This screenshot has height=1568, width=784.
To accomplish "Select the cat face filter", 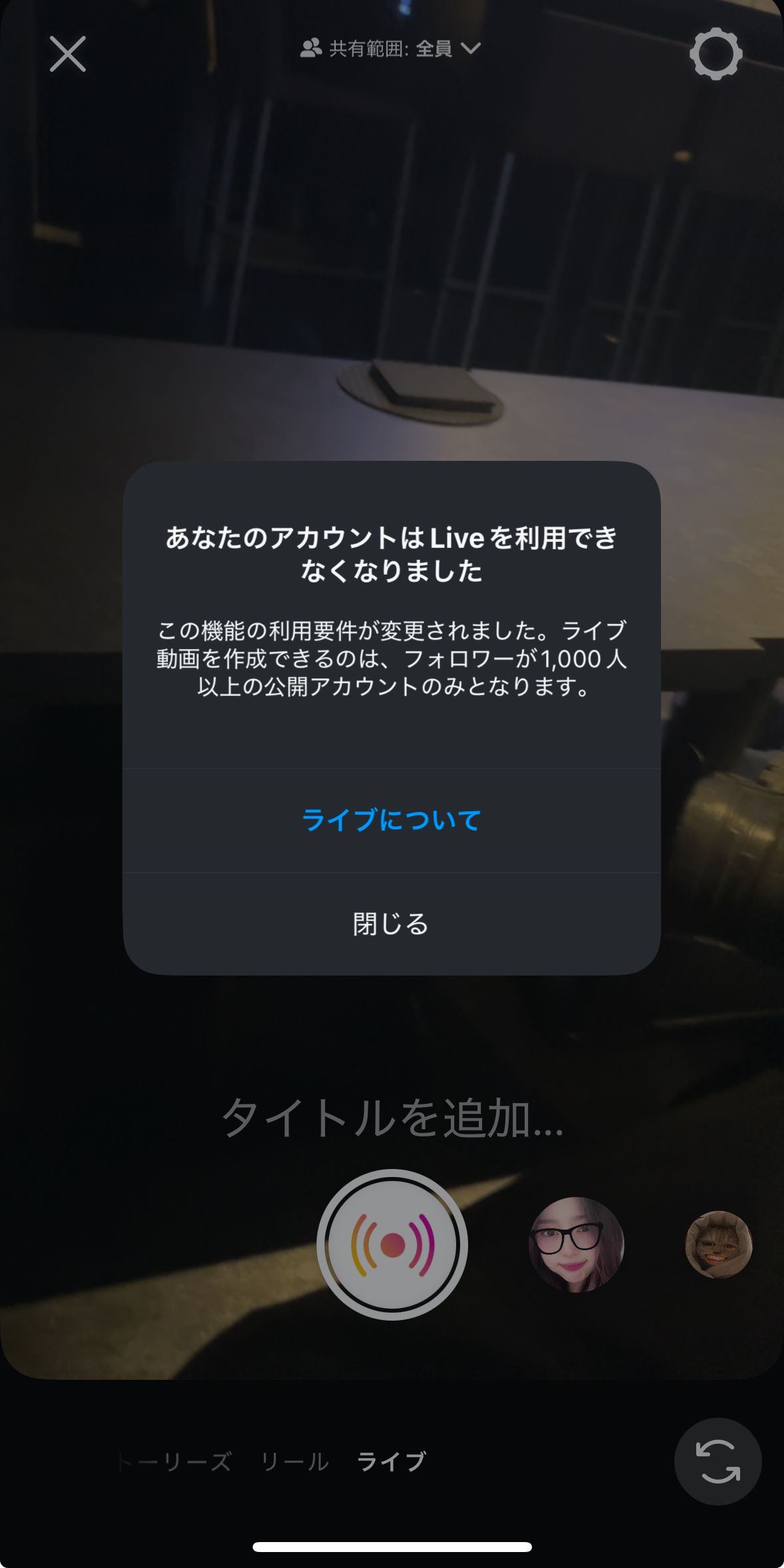I will click(718, 1244).
